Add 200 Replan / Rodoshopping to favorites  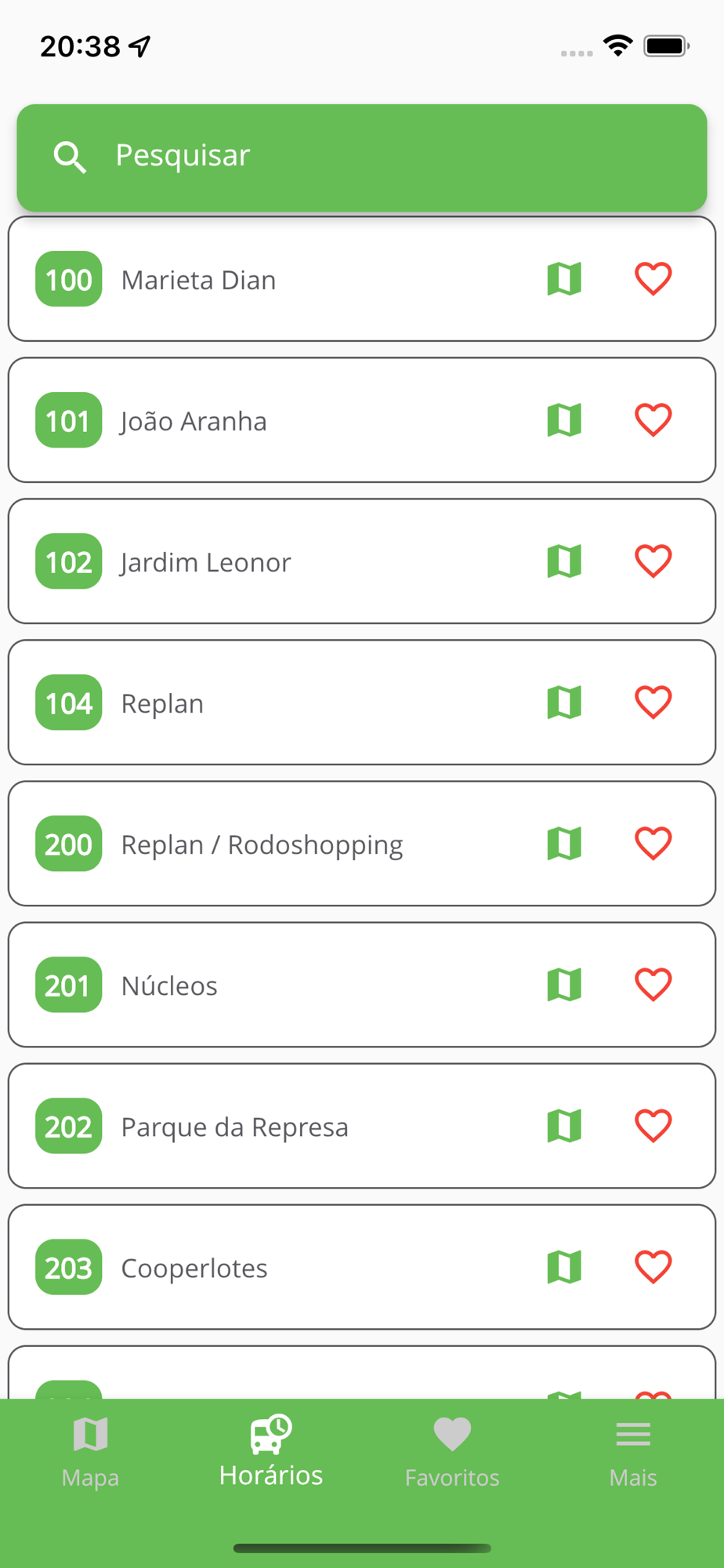tap(653, 844)
